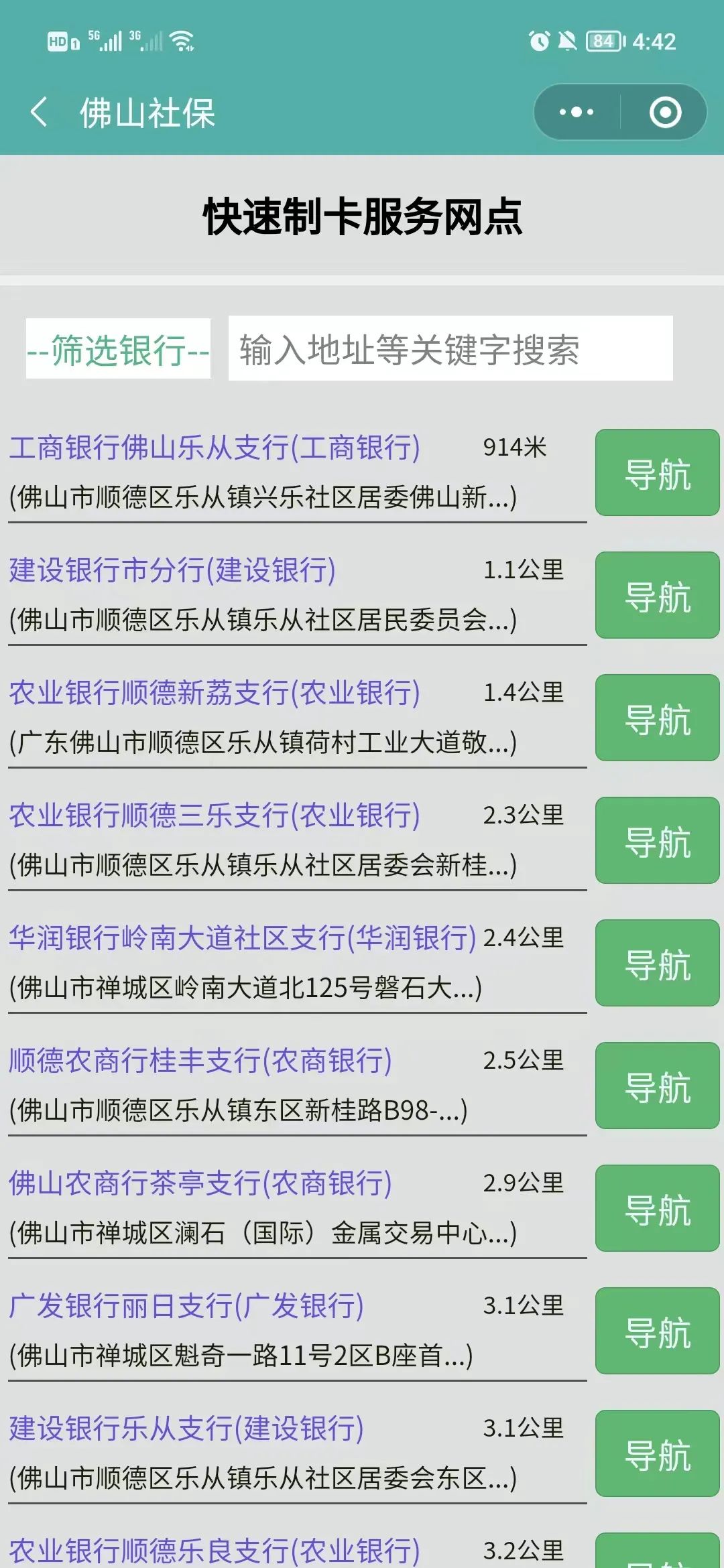Focus the 输入地址等关键字搜索 search field
This screenshot has height=1568, width=724.
tap(450, 349)
